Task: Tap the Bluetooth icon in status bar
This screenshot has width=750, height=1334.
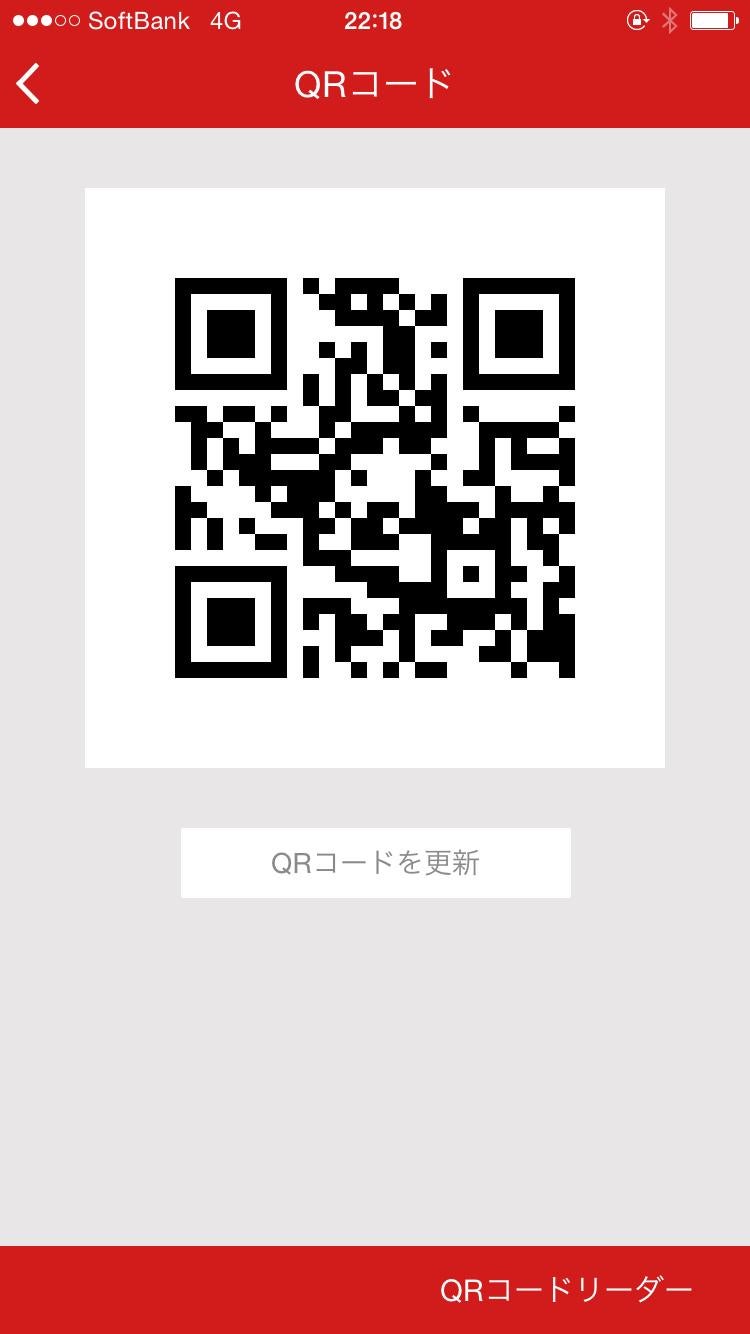Action: pos(671,18)
